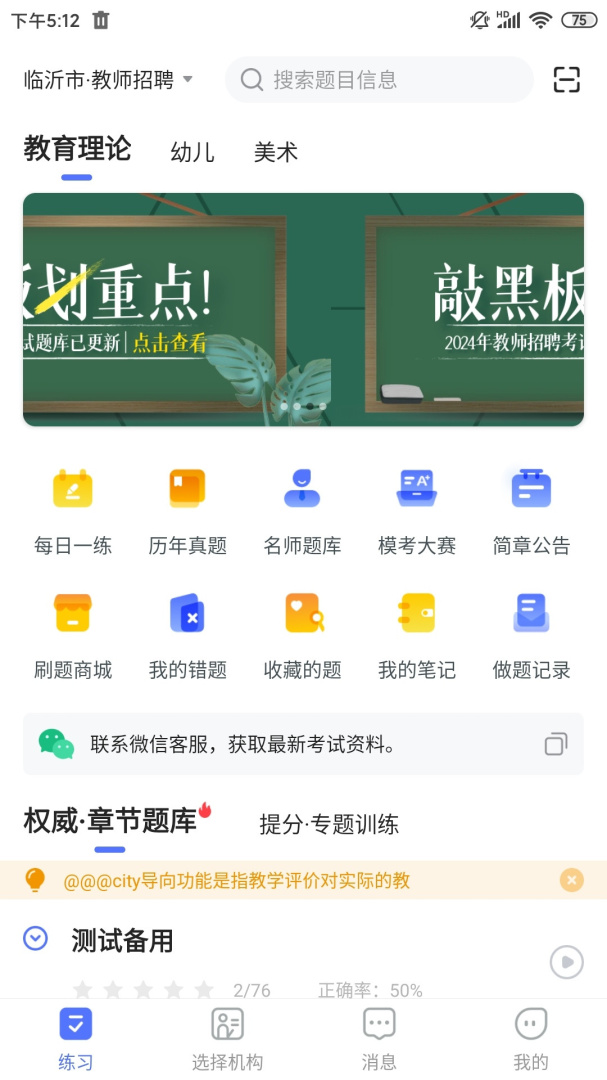The height and width of the screenshot is (1080, 607).
Task: Open 历年真题
Action: coord(188,510)
